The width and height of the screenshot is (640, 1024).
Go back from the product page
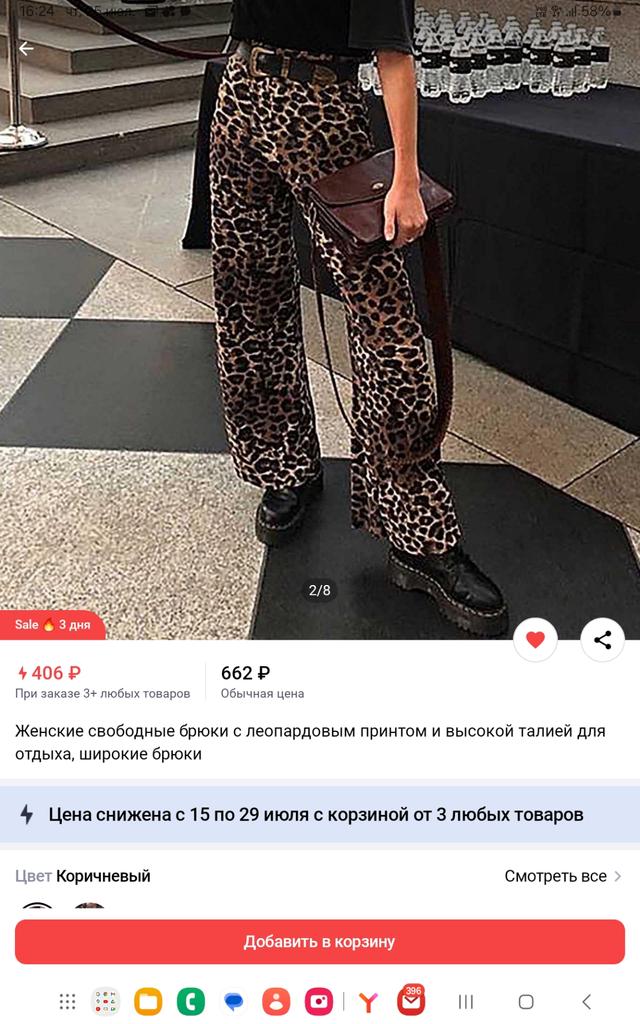point(26,48)
